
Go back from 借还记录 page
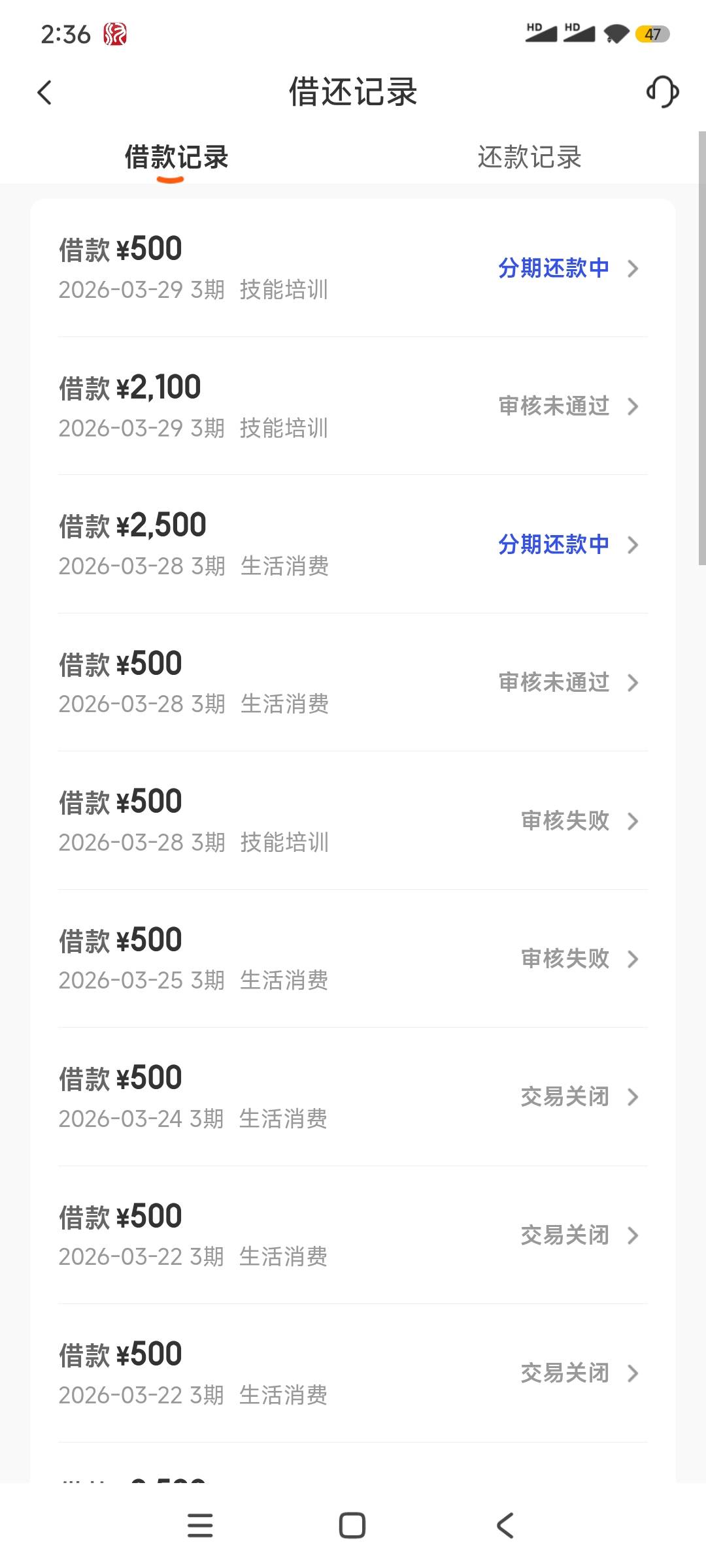pyautogui.click(x=44, y=92)
